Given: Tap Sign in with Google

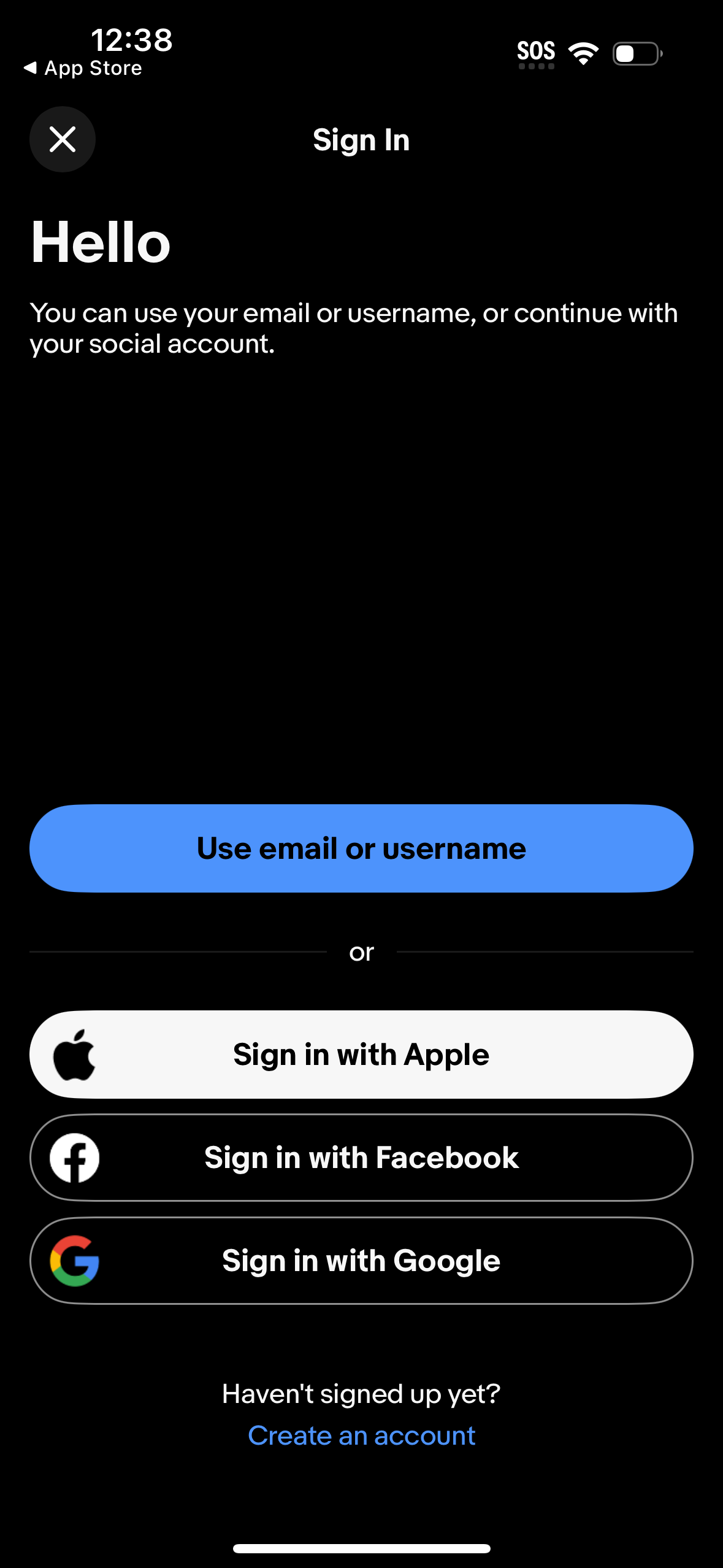Looking at the screenshot, I should point(361,1260).
